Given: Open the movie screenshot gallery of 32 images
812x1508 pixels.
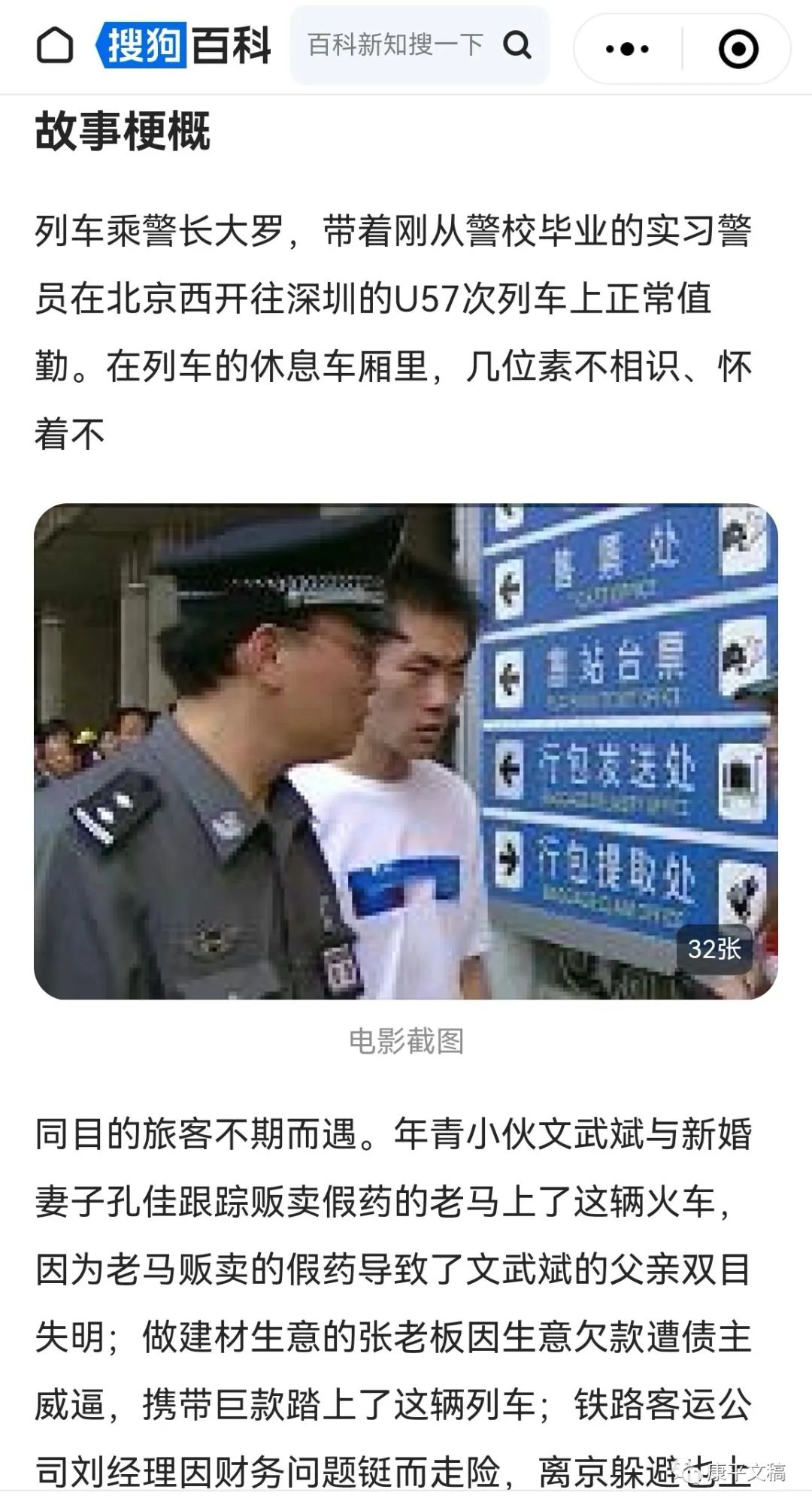Looking at the screenshot, I should coord(406,751).
